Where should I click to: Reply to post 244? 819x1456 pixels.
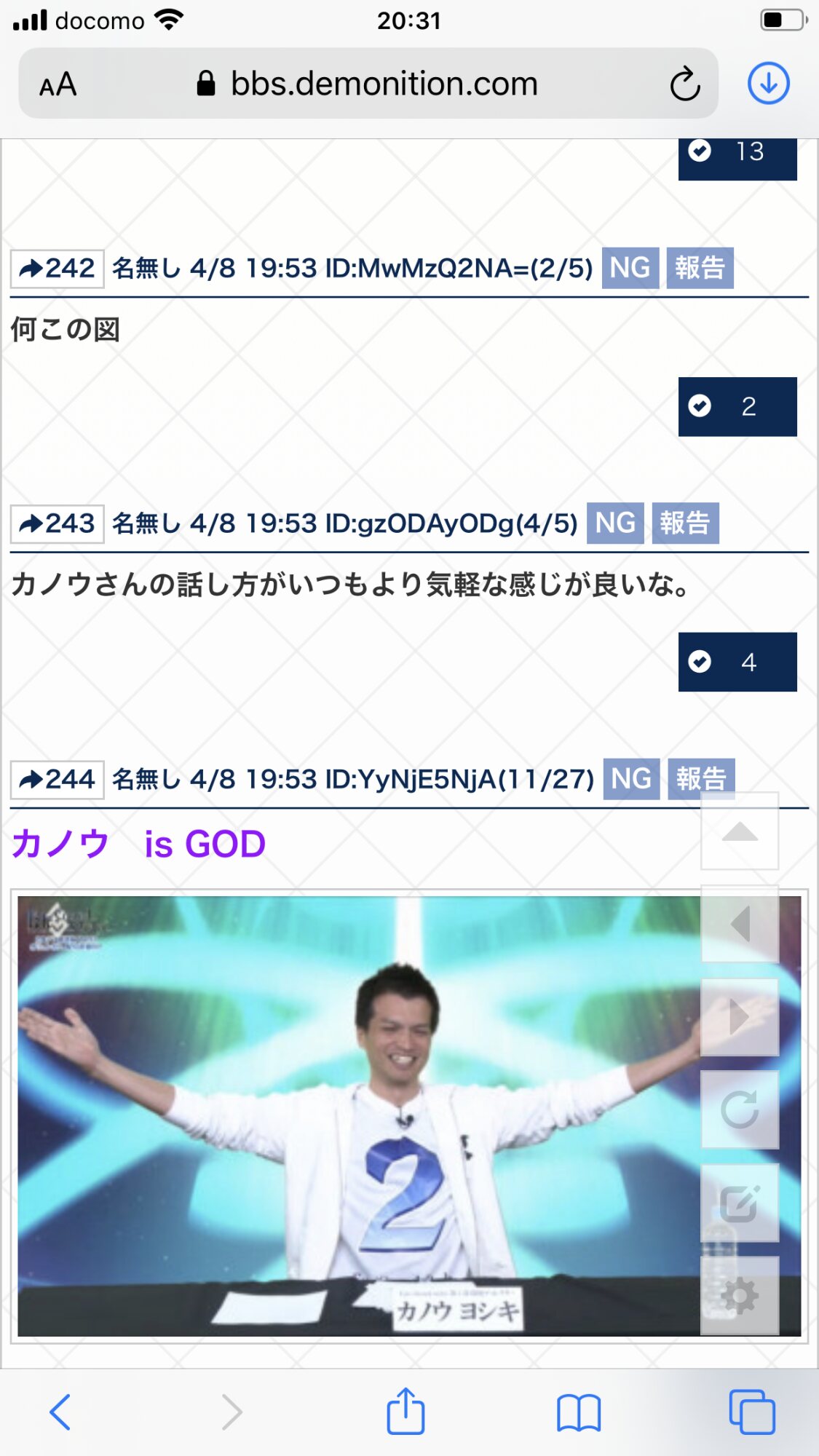pyautogui.click(x=58, y=780)
